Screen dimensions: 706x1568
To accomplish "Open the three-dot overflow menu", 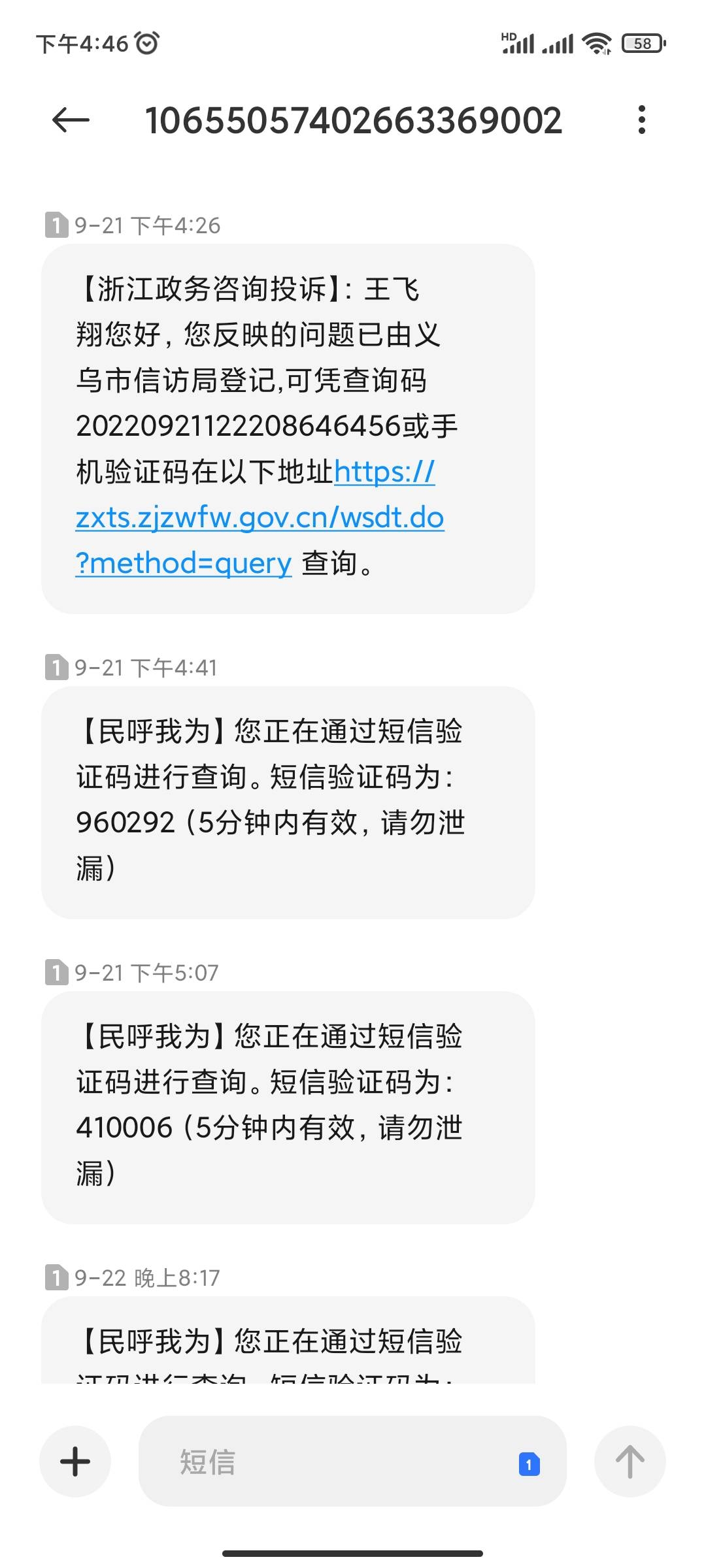I will click(641, 120).
